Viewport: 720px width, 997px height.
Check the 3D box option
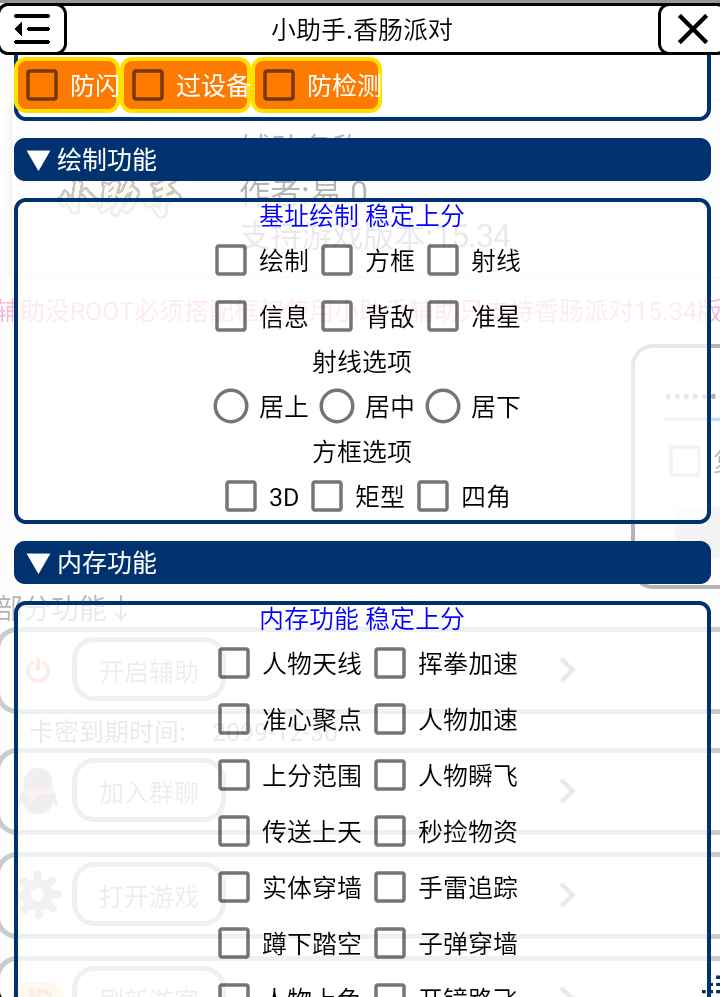pos(241,496)
